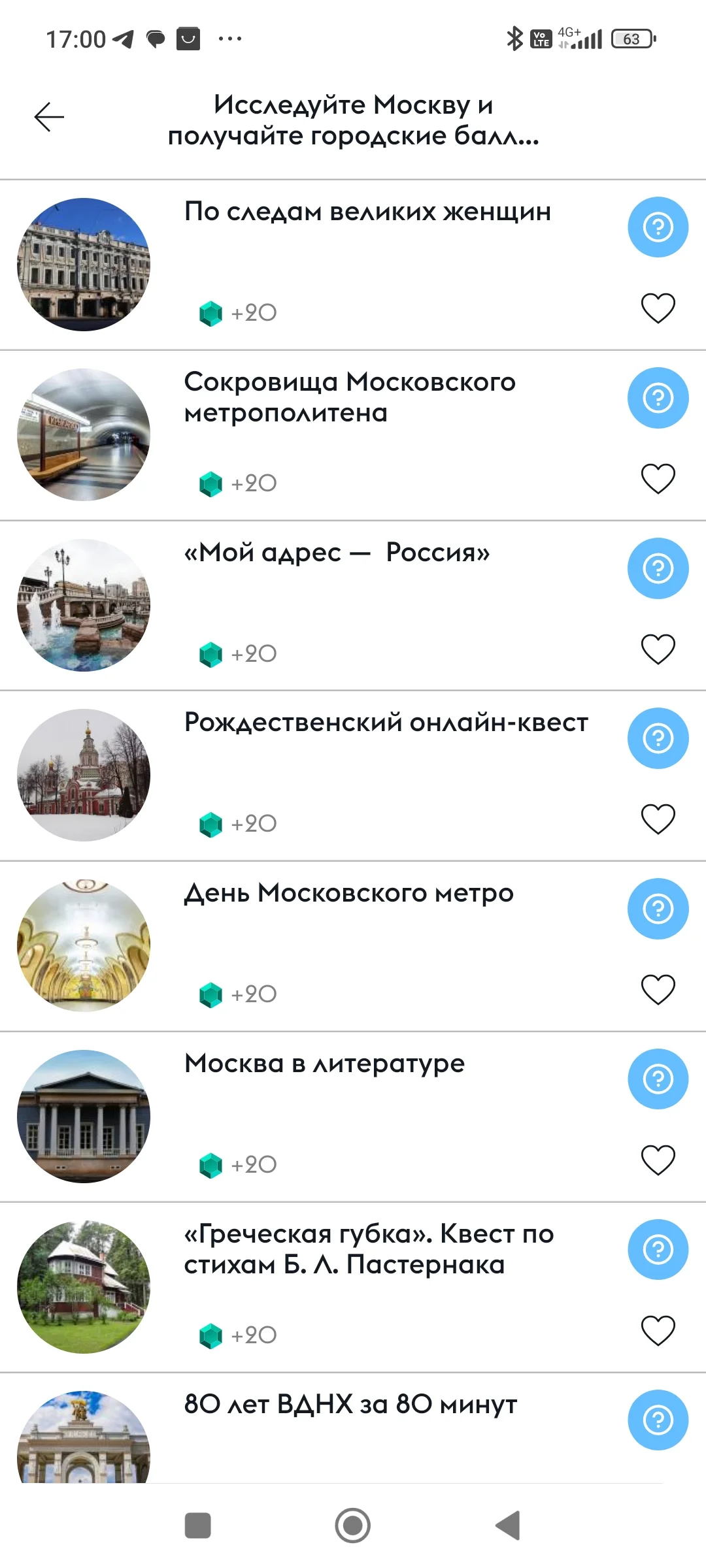
Task: Tap the system home button
Action: 353,1526
